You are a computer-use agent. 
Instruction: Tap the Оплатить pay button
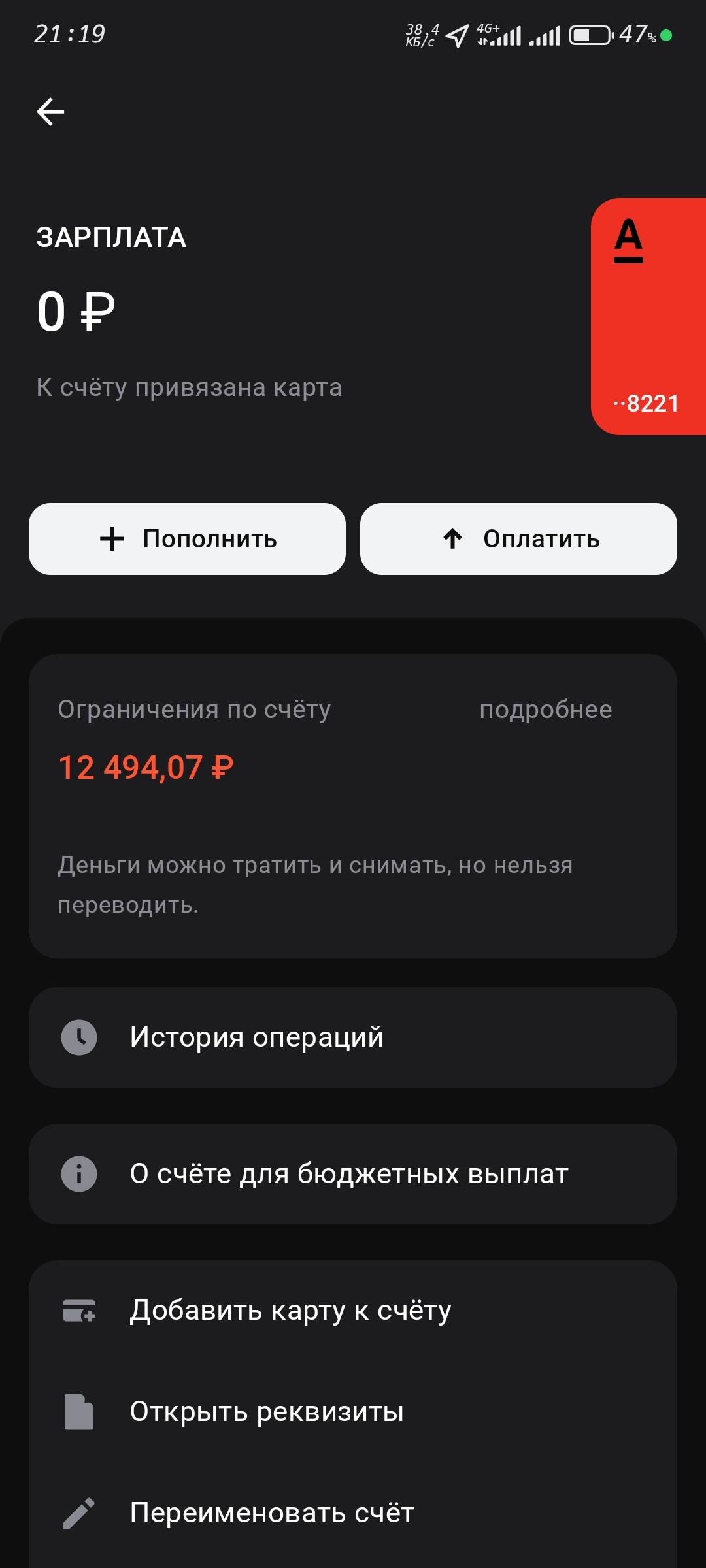click(518, 539)
